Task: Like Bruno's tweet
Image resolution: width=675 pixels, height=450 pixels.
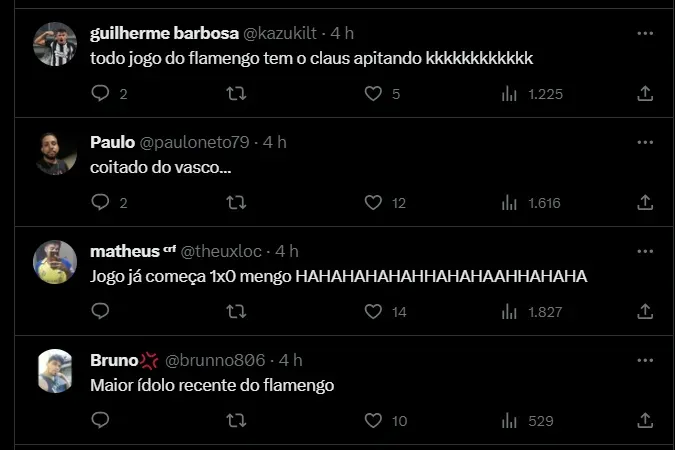Action: [373, 420]
